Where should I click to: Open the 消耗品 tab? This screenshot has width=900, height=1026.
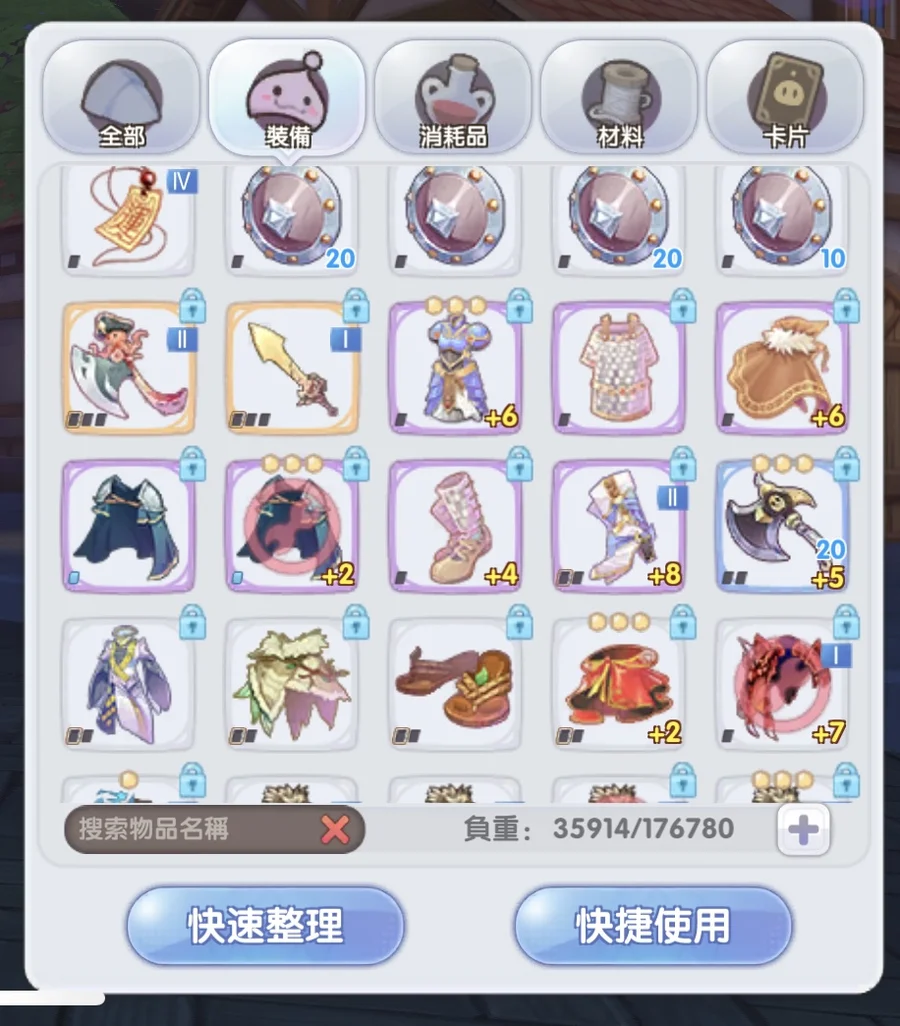(453, 99)
